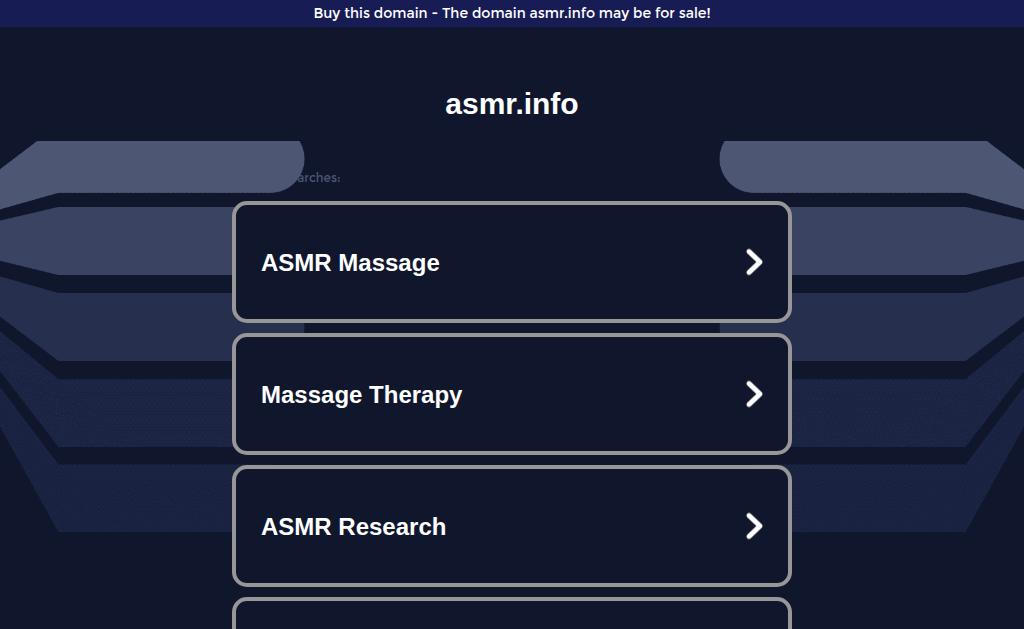The image size is (1024, 629).
Task: Open the Buy this domain banner link
Action: coord(511,13)
